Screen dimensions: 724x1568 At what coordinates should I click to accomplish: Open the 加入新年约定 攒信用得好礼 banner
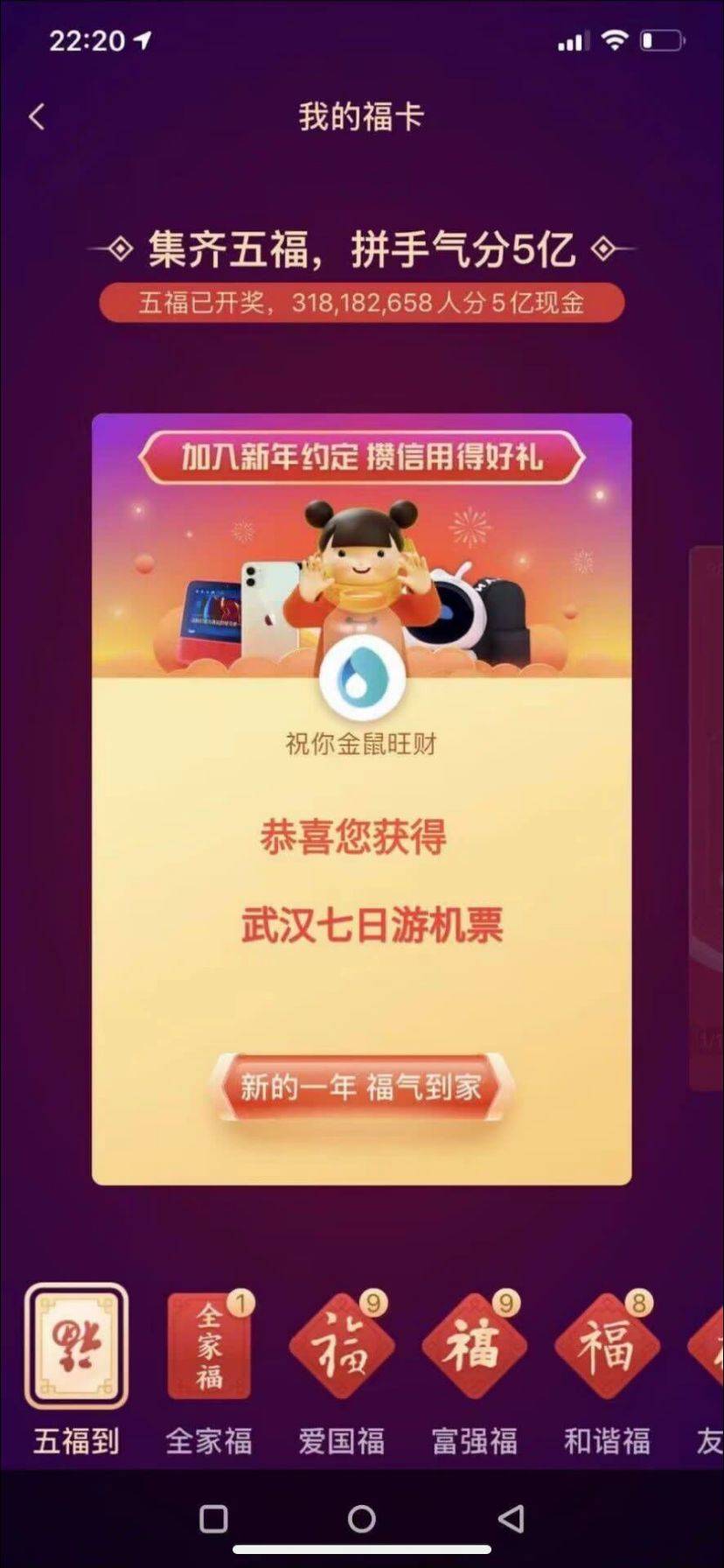pos(361,457)
